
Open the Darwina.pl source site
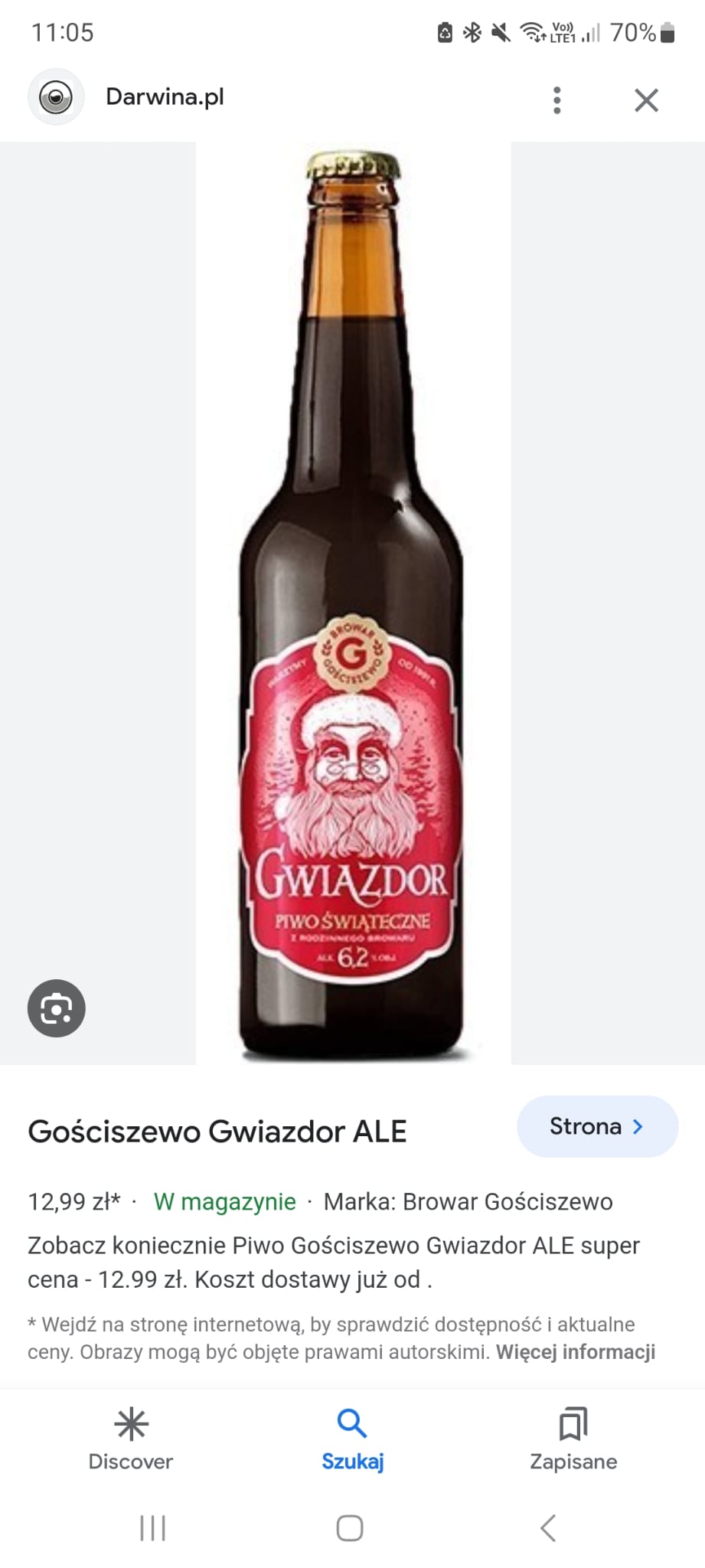click(x=165, y=97)
